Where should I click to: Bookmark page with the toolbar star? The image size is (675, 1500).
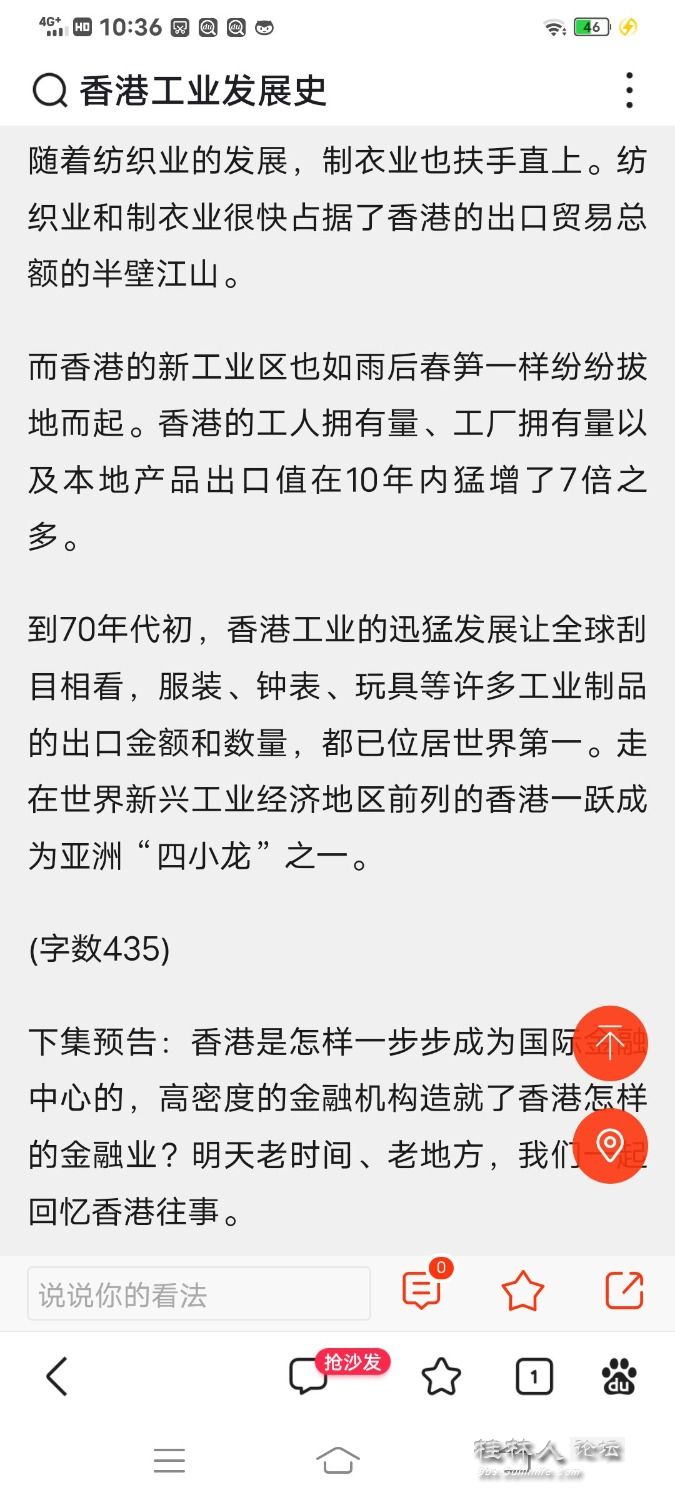[441, 1377]
